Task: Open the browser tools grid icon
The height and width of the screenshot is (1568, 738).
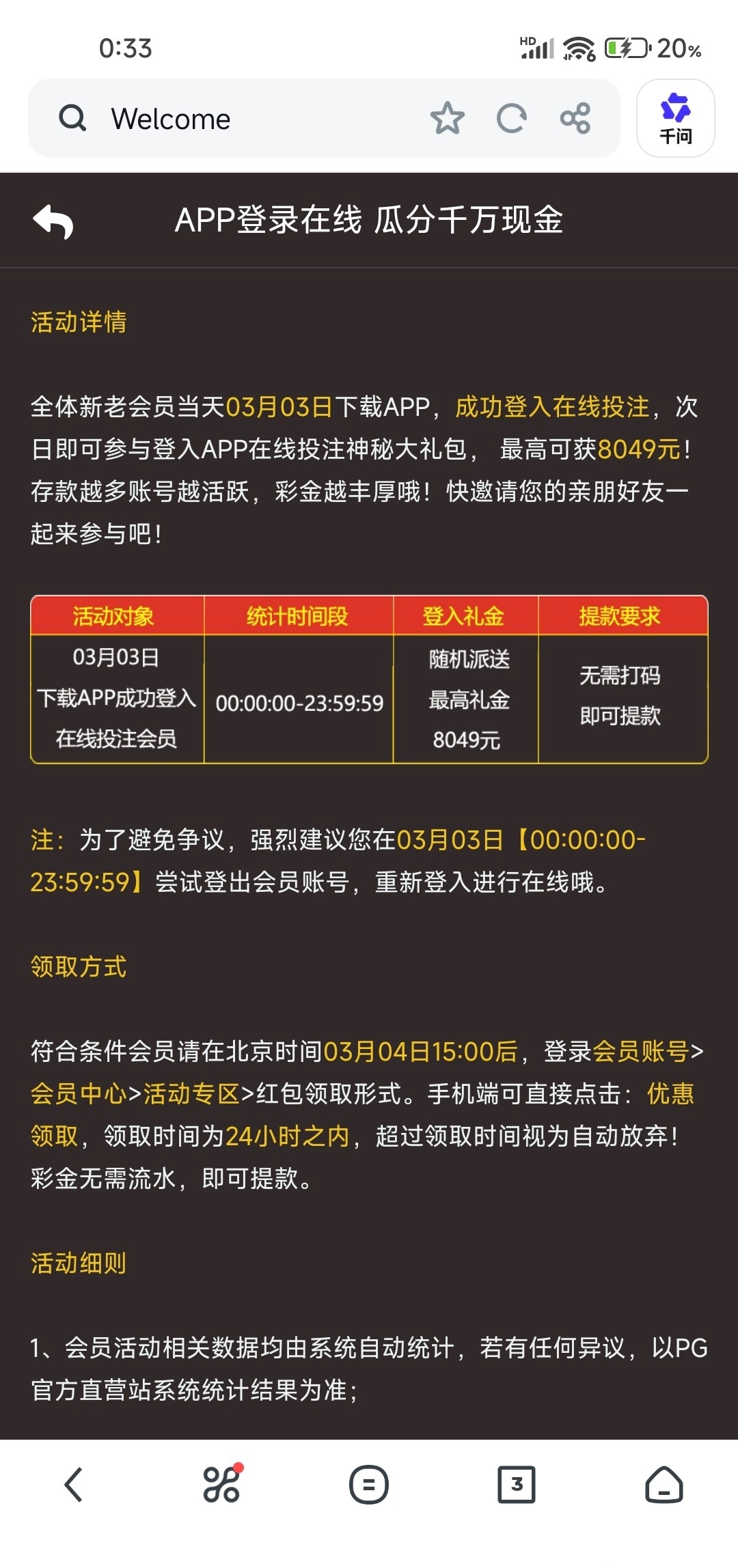Action: [x=221, y=1485]
